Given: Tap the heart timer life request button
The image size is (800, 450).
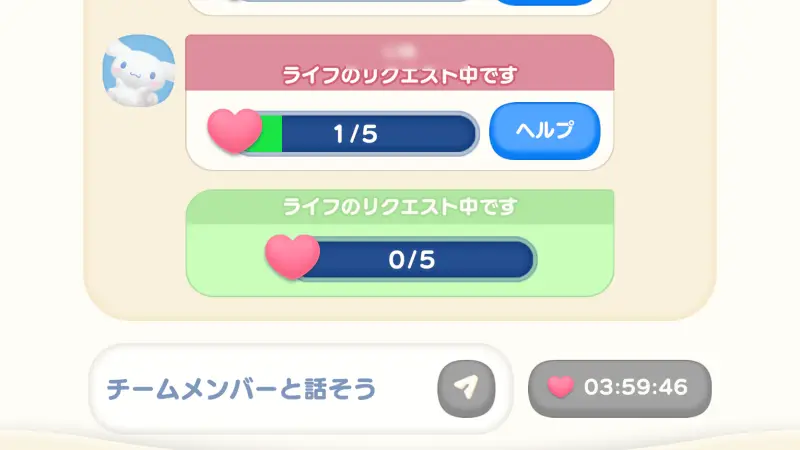Looking at the screenshot, I should [619, 388].
